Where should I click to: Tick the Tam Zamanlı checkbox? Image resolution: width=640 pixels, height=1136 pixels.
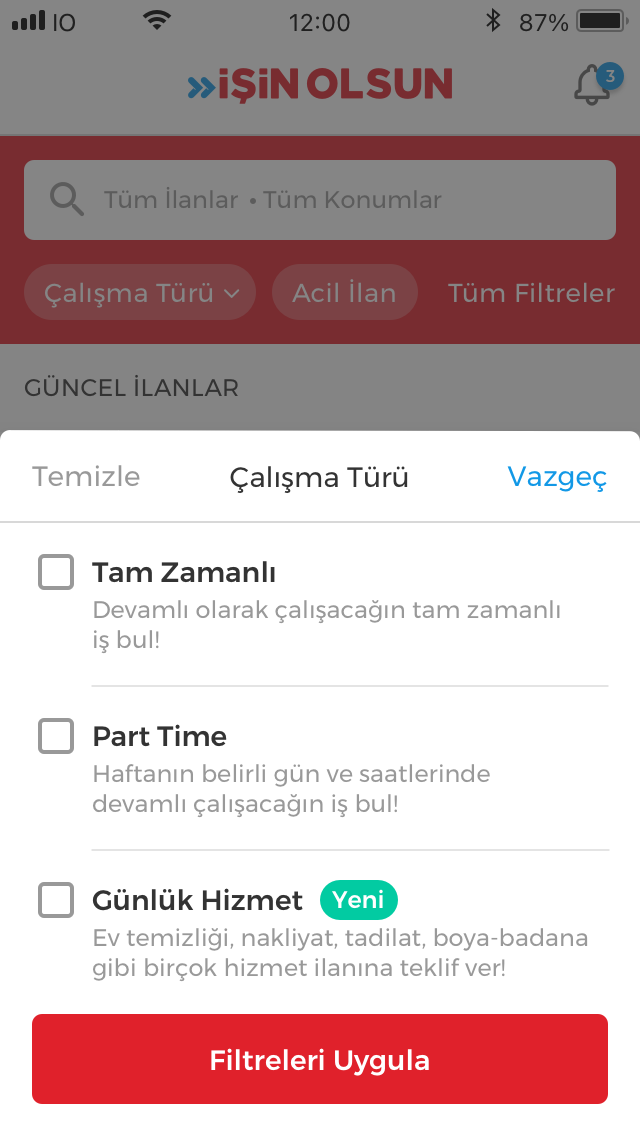[x=56, y=572]
